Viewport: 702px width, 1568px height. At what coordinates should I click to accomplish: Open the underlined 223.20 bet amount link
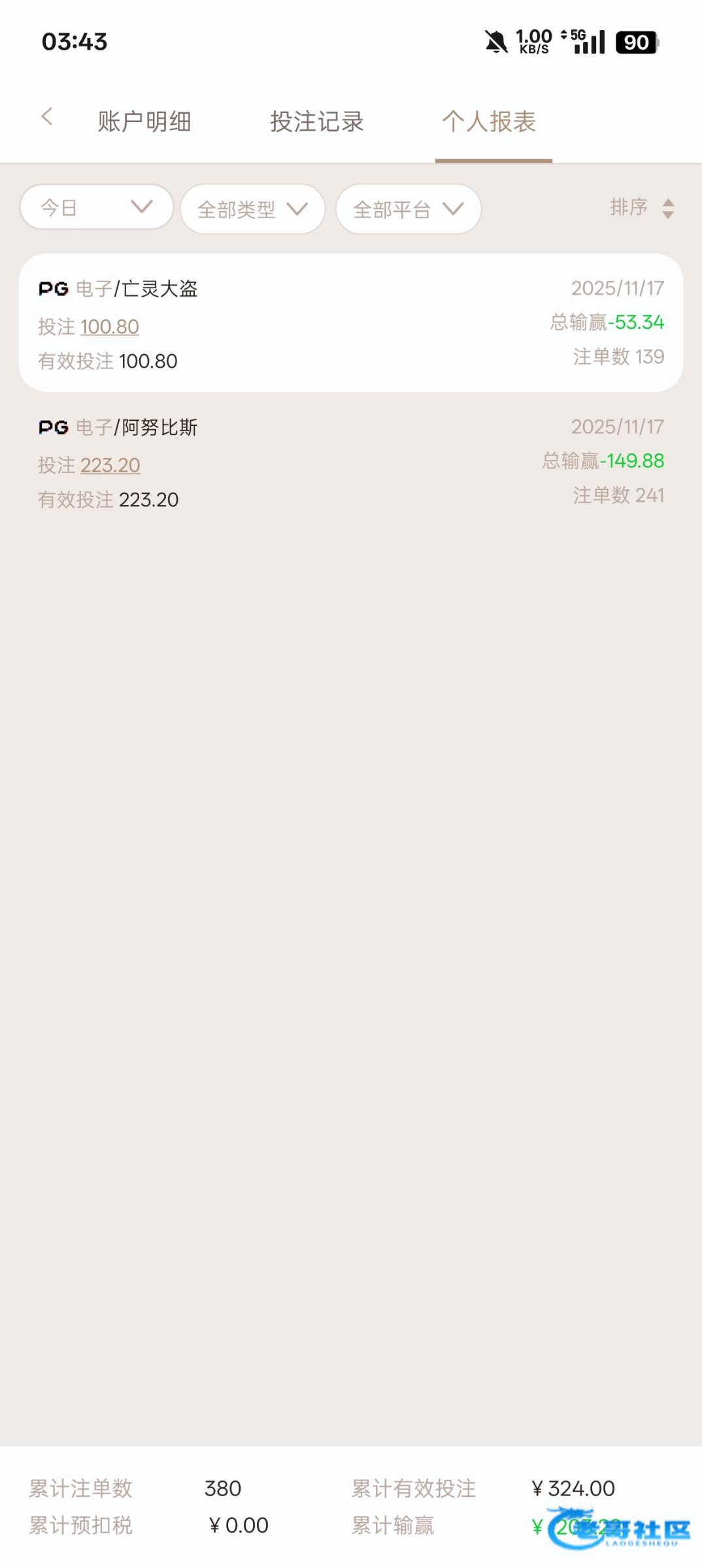pyautogui.click(x=110, y=465)
